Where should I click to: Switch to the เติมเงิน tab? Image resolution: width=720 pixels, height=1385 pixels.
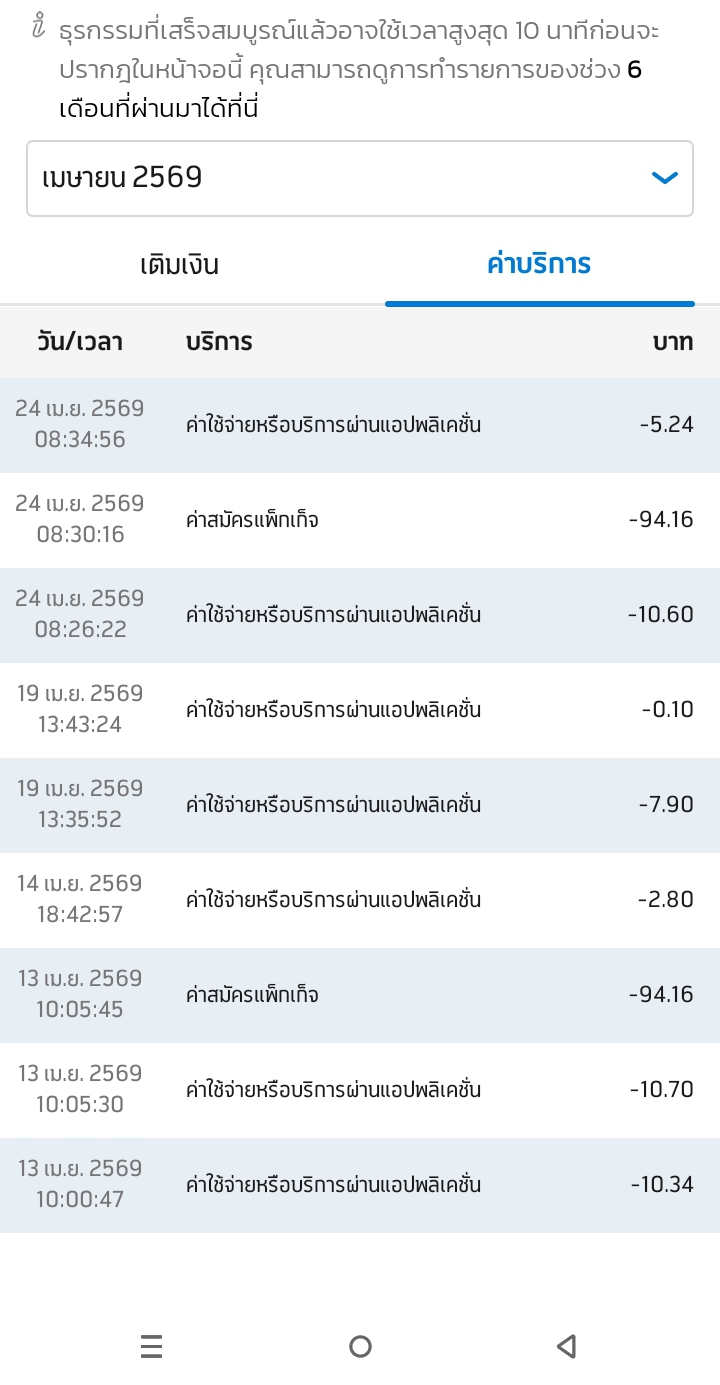pos(180,265)
